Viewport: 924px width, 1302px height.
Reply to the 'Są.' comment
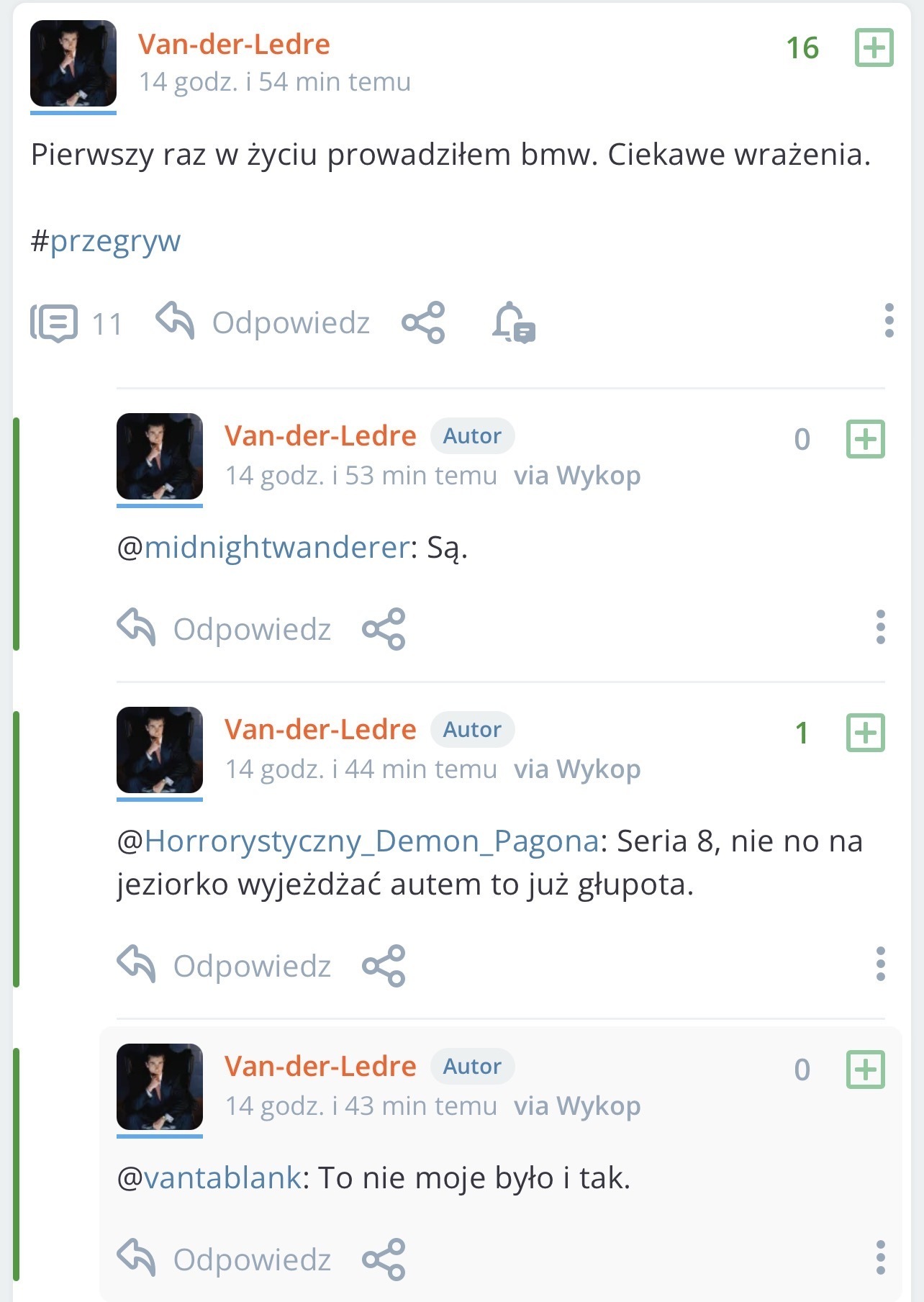pos(225,629)
